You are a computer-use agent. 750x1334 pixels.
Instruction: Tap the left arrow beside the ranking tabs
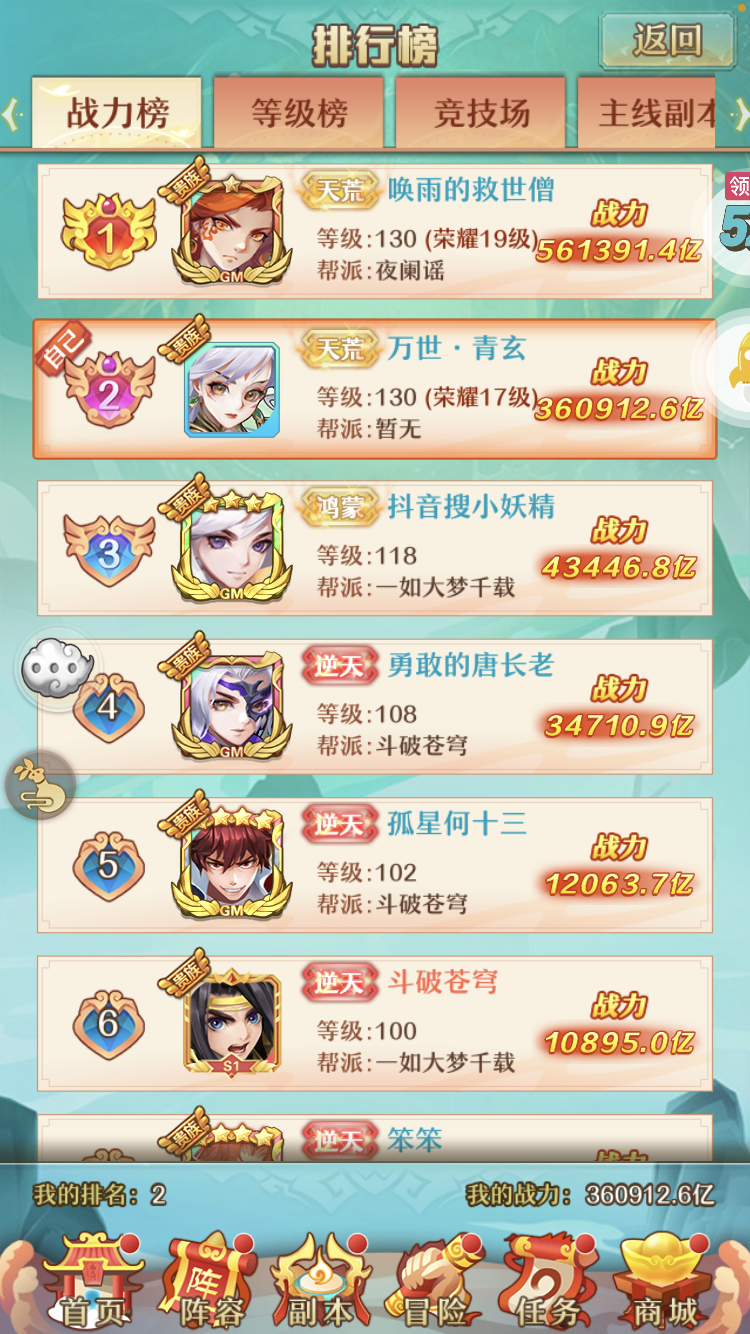coord(11,116)
